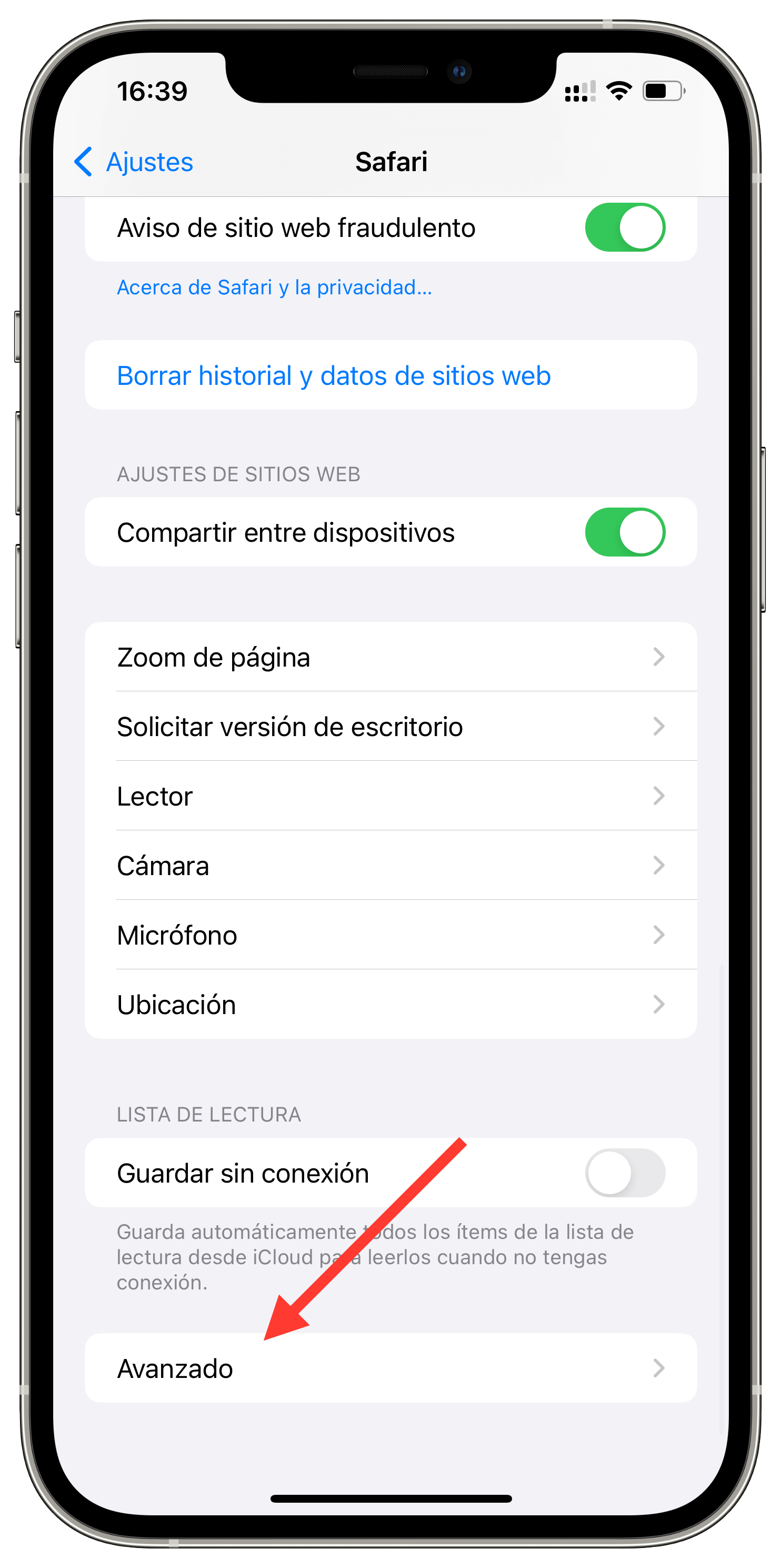Viewport: 781px width, 1568px height.
Task: Enable Guardar sin conexión
Action: (x=625, y=1173)
